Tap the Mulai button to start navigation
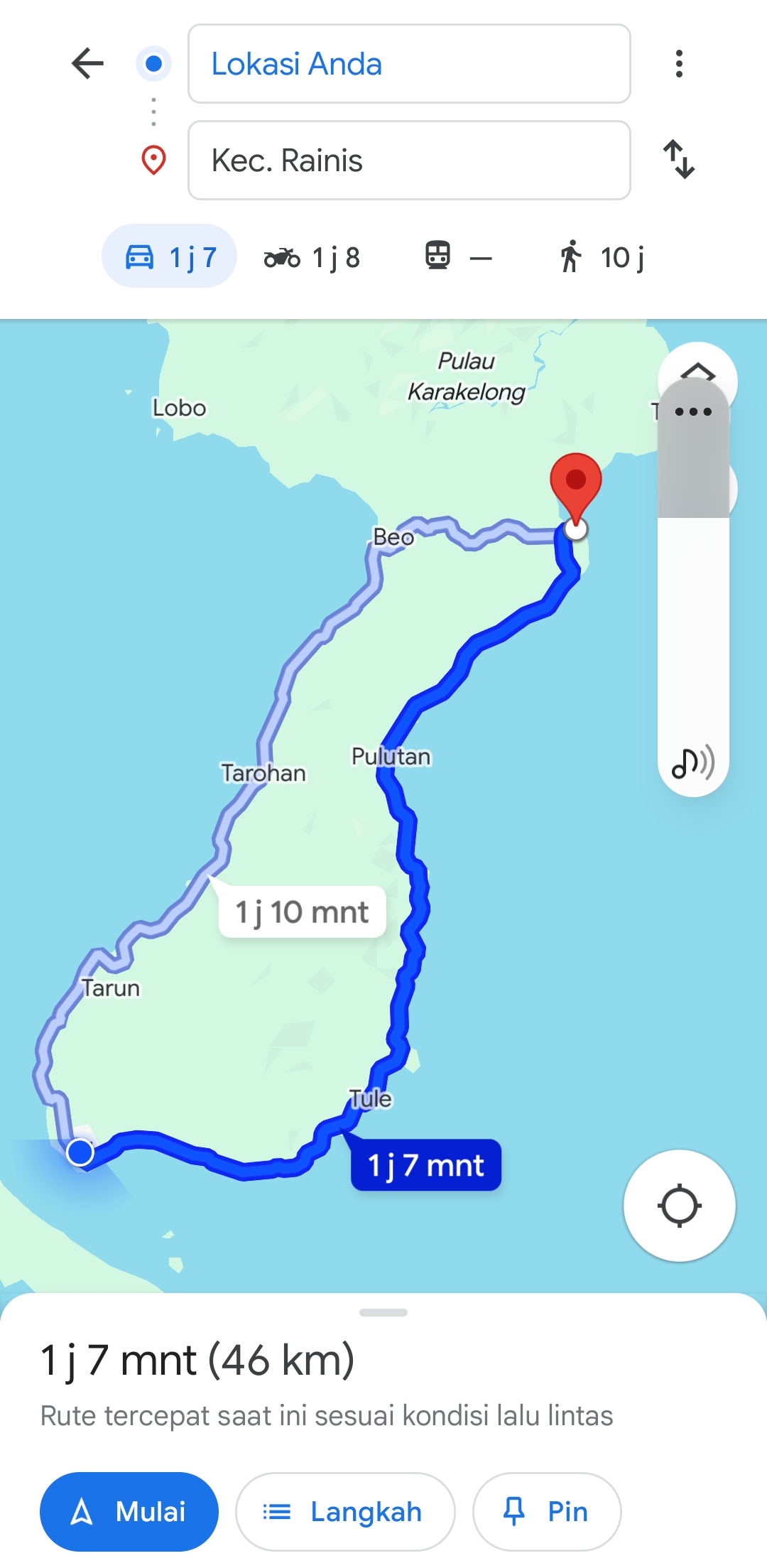This screenshot has width=767, height=1568. point(129,1512)
